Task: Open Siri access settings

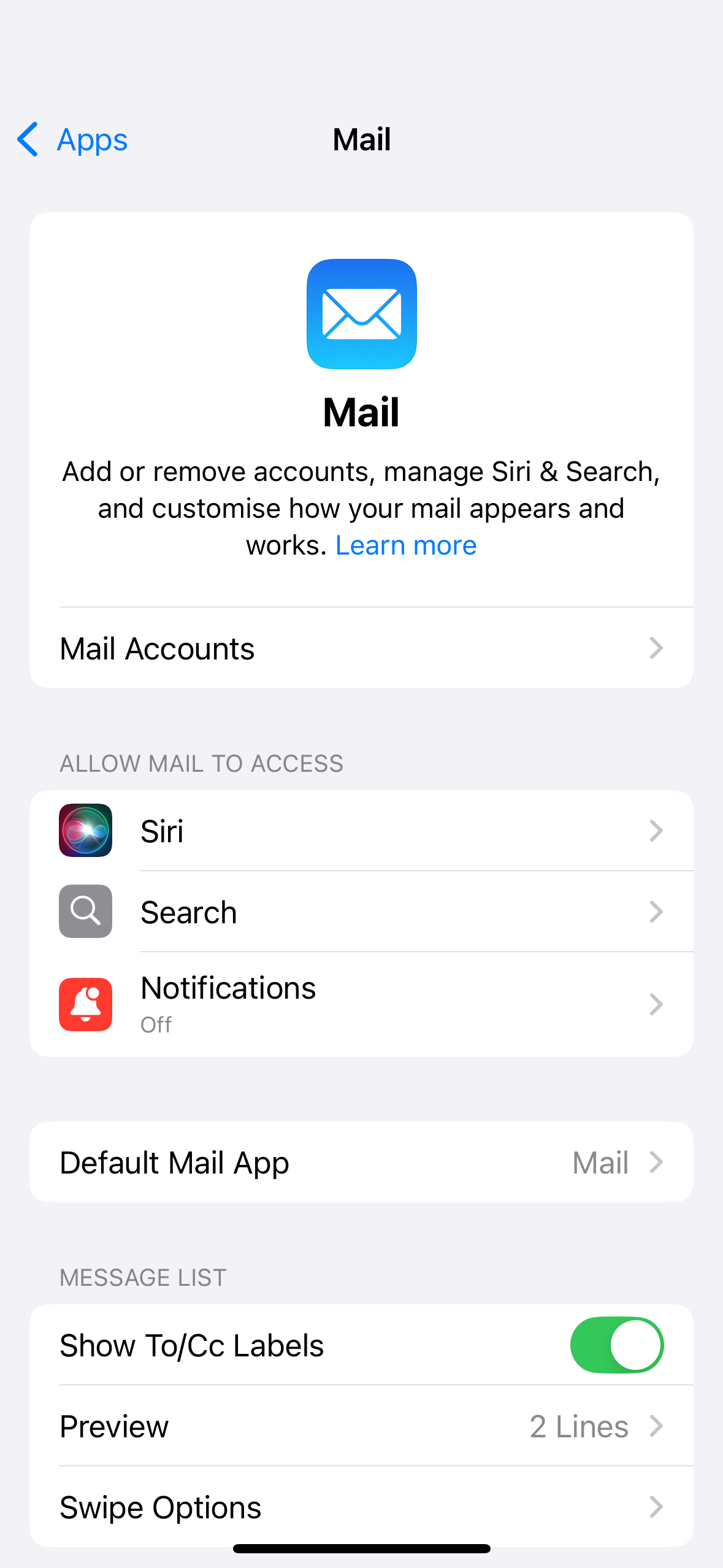Action: coord(361,831)
